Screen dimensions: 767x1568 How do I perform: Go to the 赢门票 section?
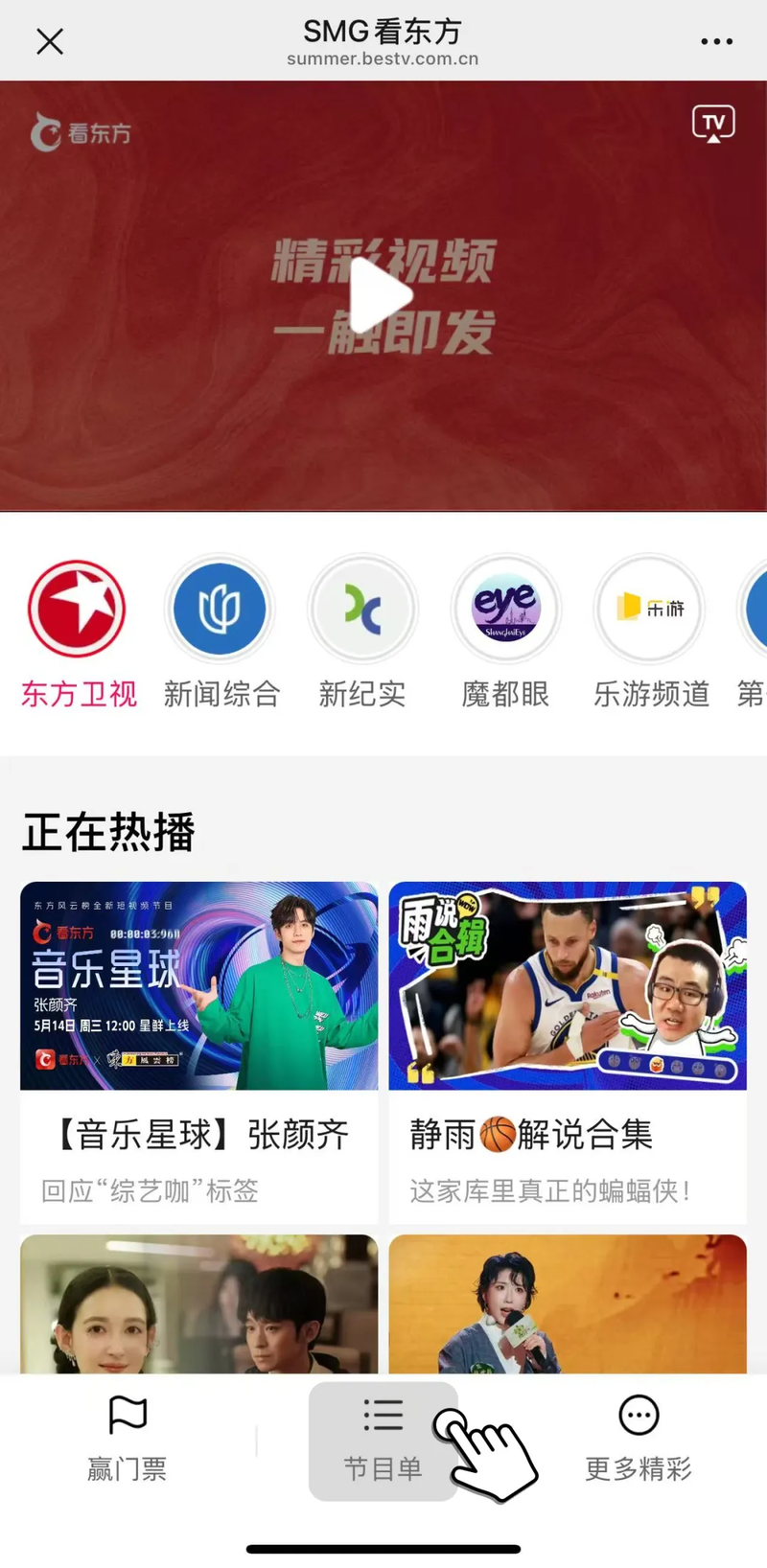pos(128,1440)
